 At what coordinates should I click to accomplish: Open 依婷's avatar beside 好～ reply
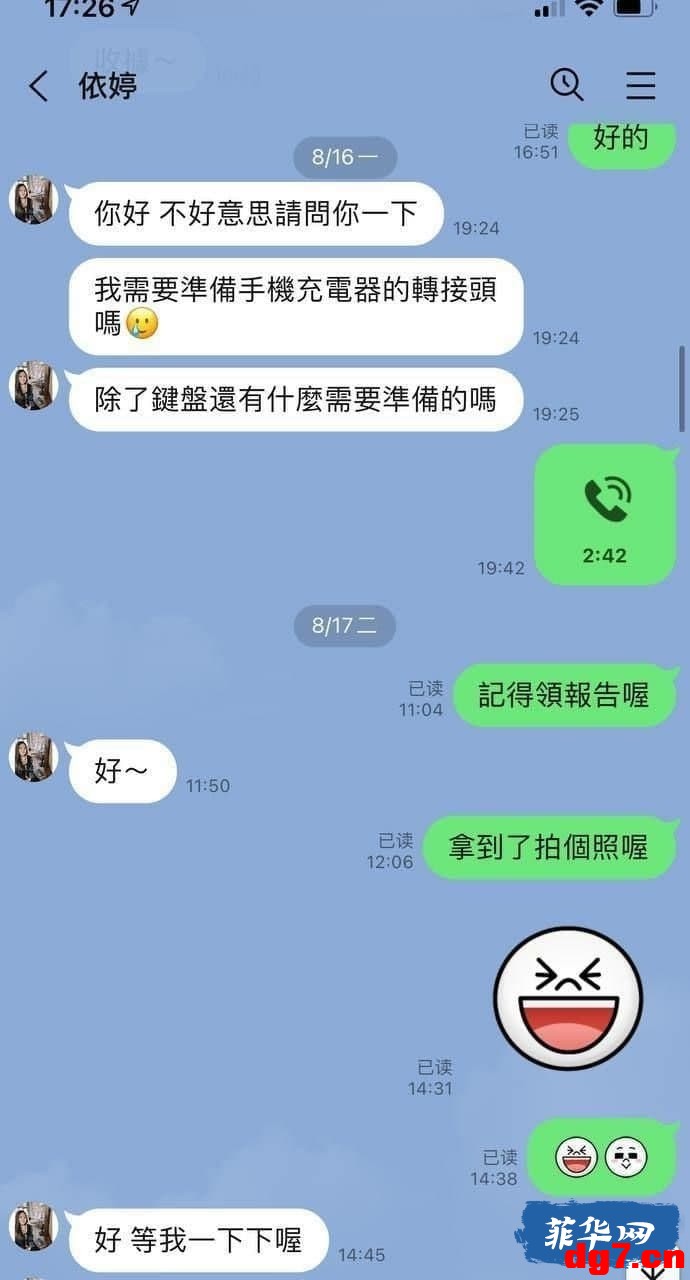[33, 757]
